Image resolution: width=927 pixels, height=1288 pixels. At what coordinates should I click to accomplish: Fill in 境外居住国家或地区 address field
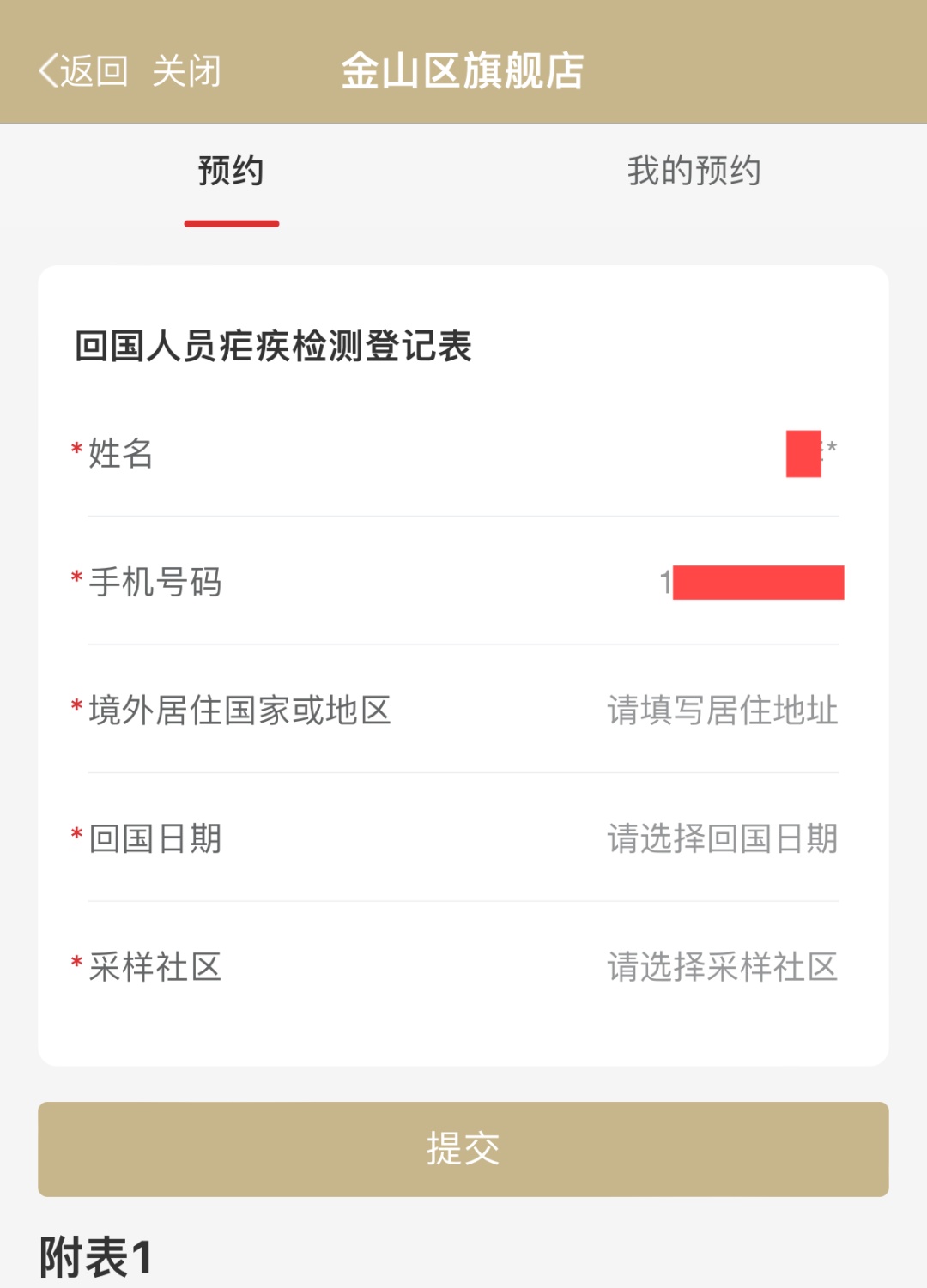coord(722,711)
